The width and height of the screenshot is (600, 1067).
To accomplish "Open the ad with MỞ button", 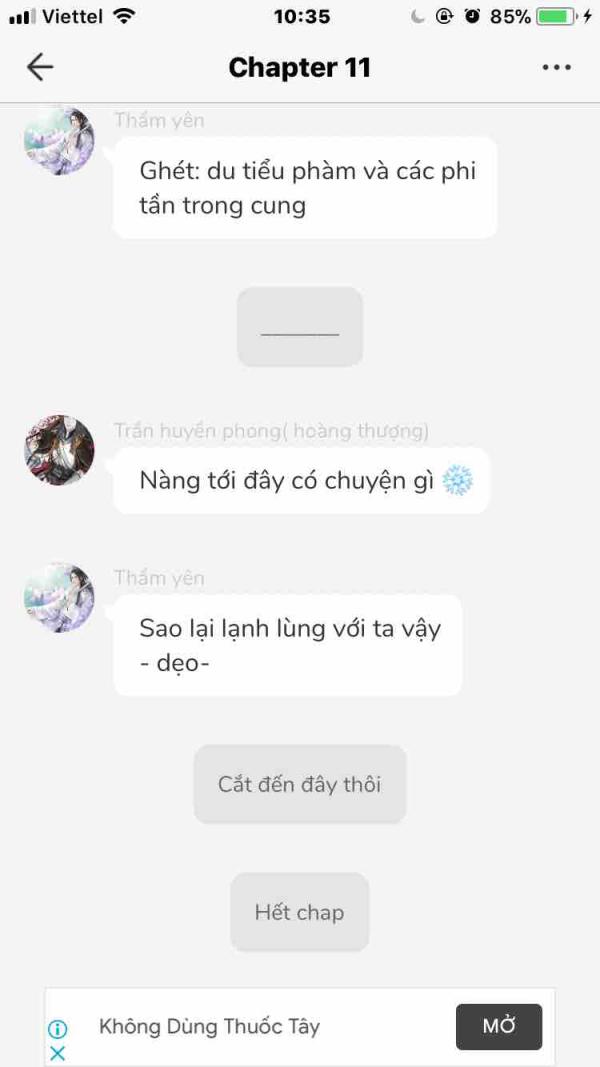I will (499, 1027).
